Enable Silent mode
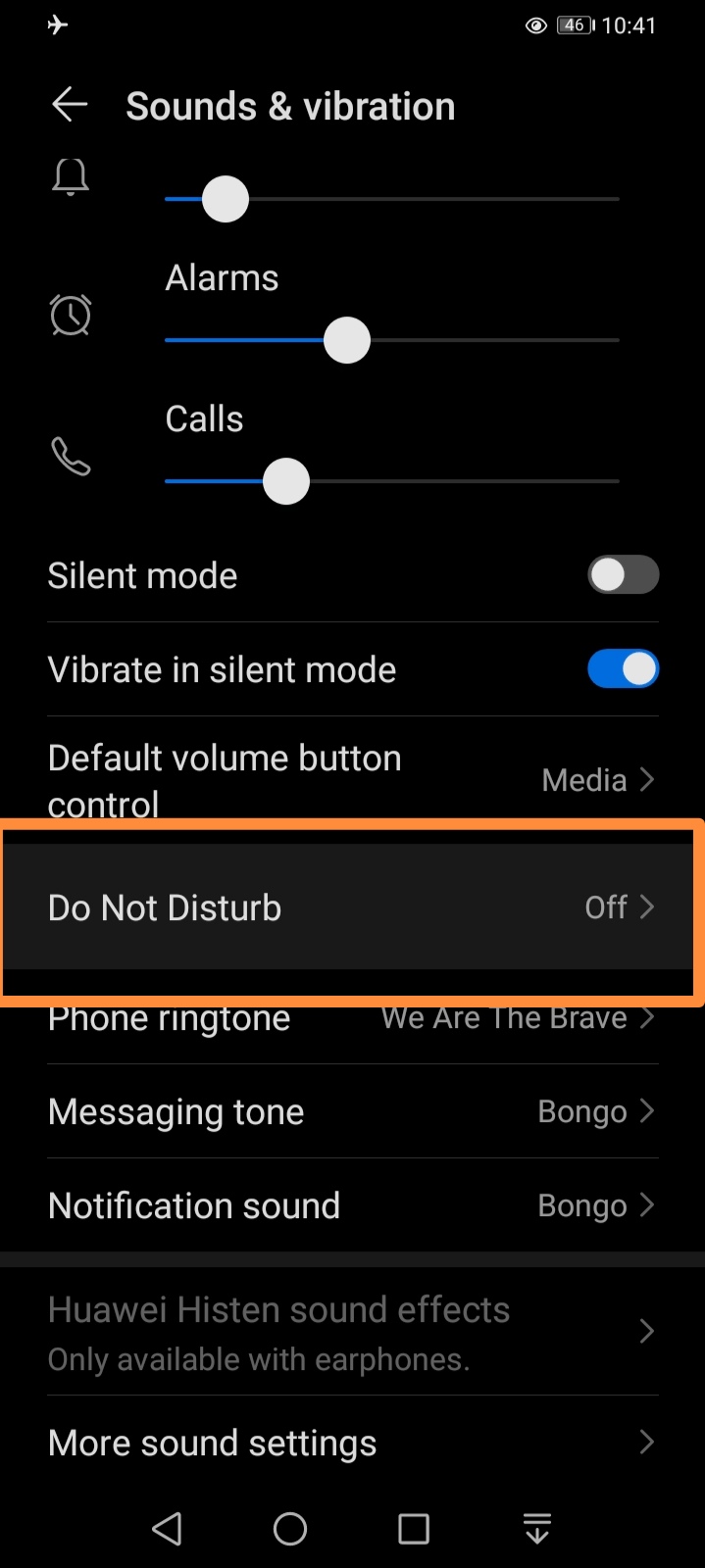705x1568 pixels. coord(623,575)
